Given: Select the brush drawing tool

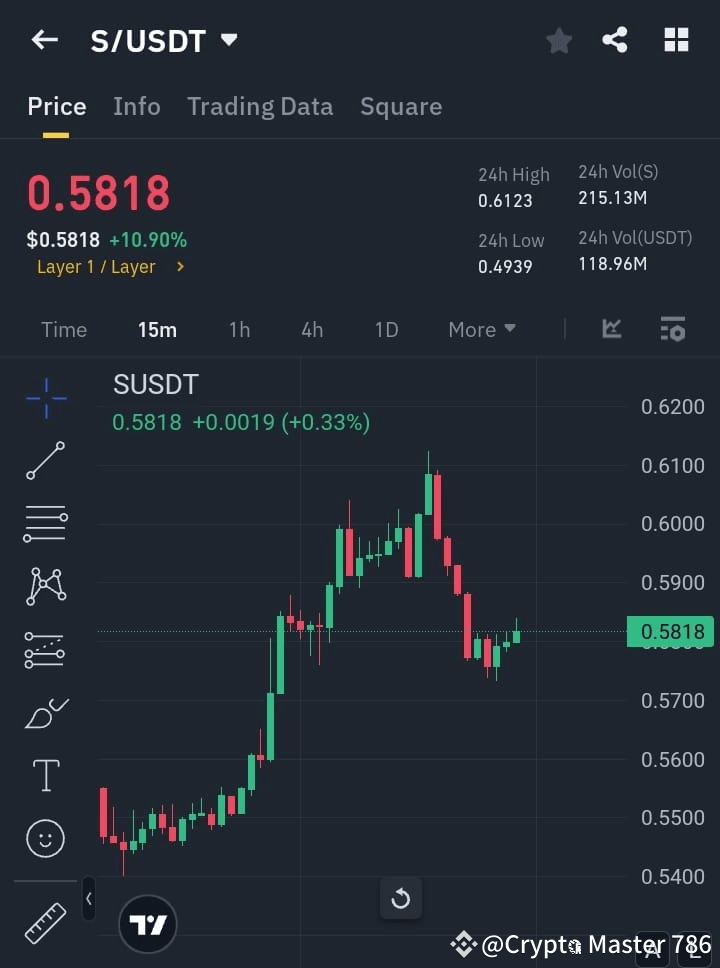Looking at the screenshot, I should (x=45, y=712).
